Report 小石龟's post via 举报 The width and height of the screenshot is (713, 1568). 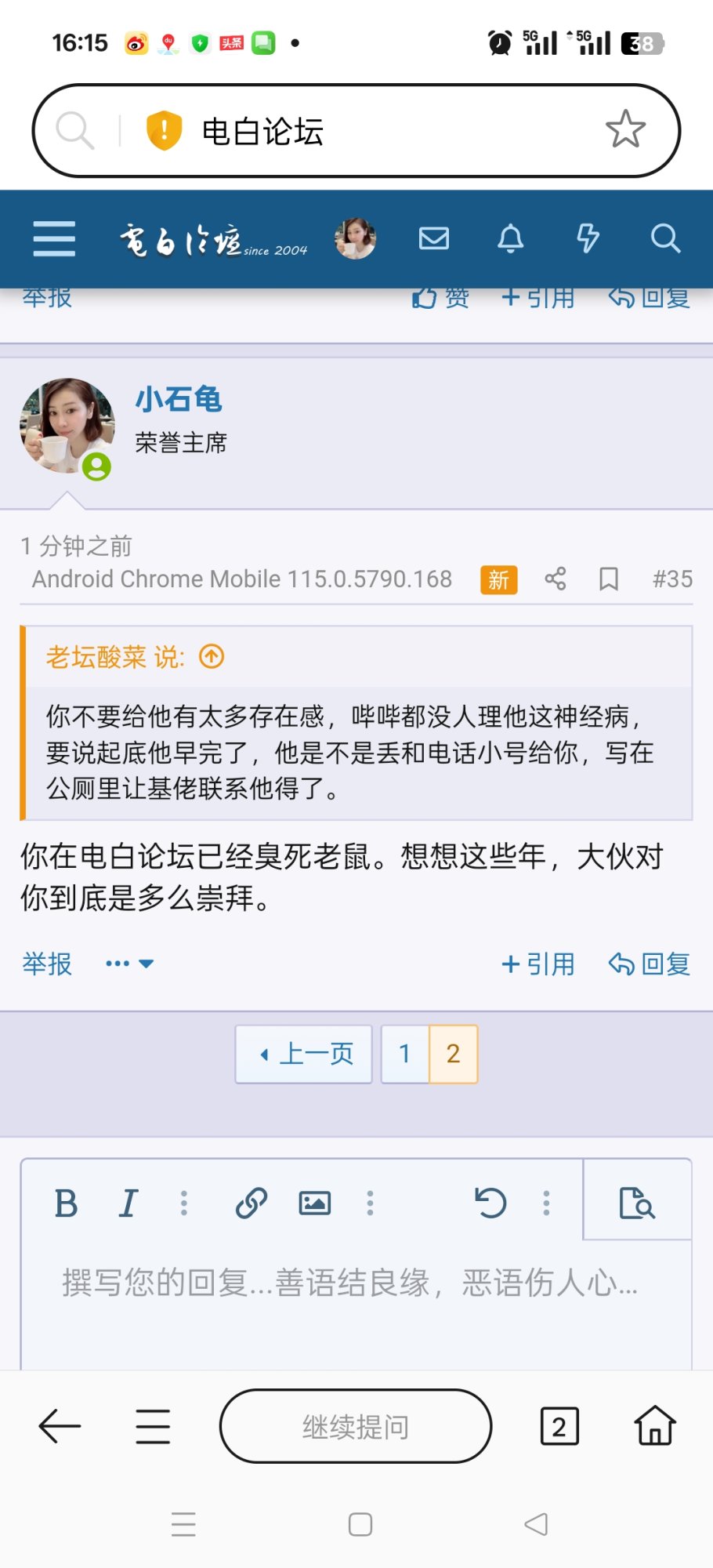coord(47,964)
